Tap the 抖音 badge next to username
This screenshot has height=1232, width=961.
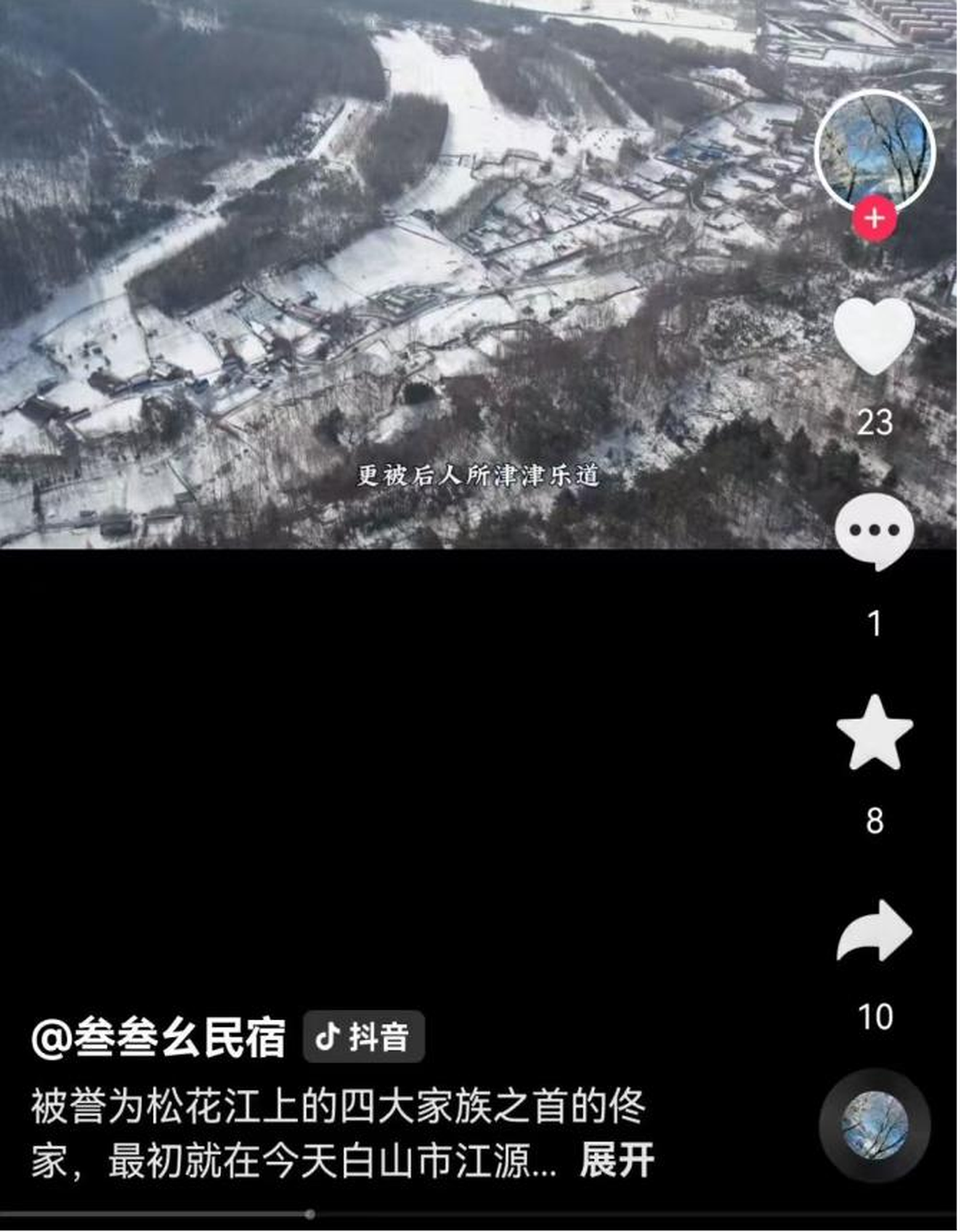point(363,1037)
